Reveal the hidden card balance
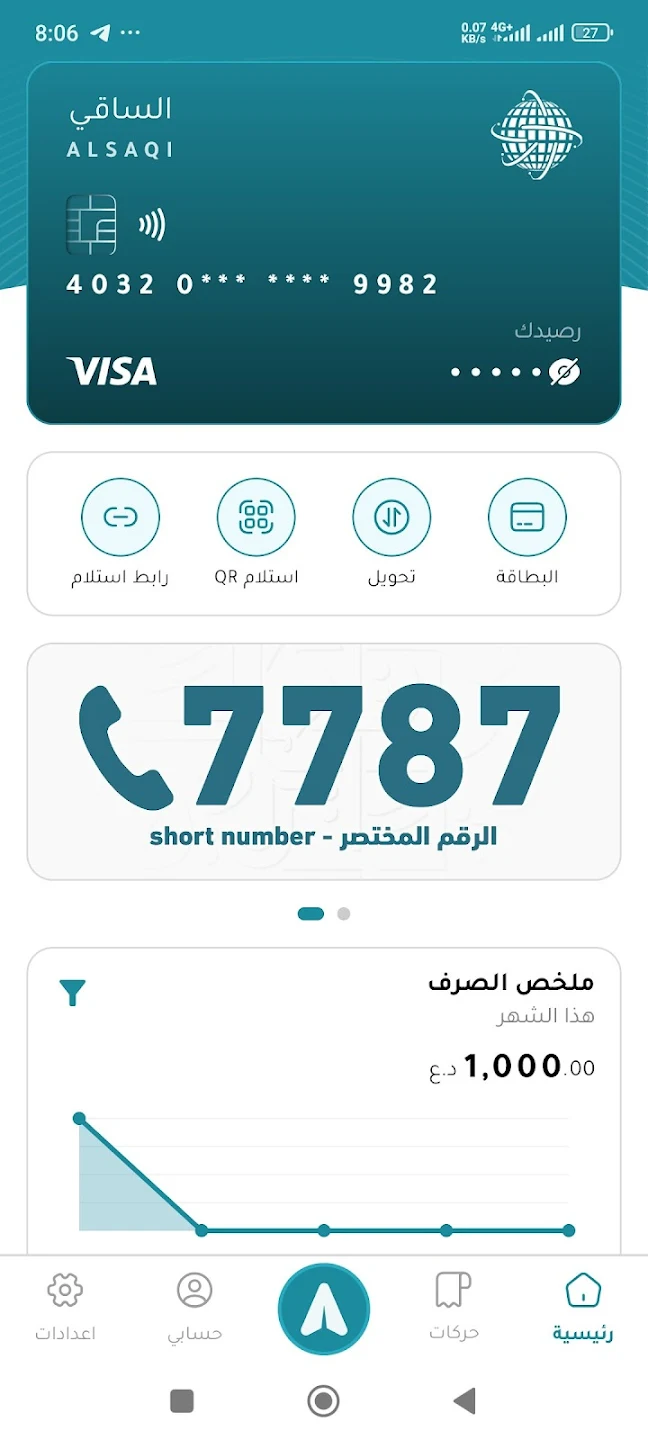Viewport: 648px width, 1440px height. click(x=565, y=373)
